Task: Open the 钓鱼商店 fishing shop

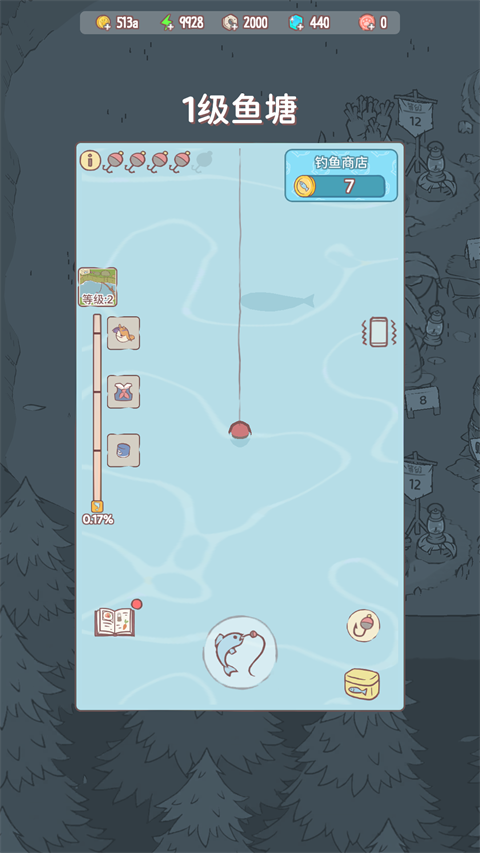Action: coord(341,175)
